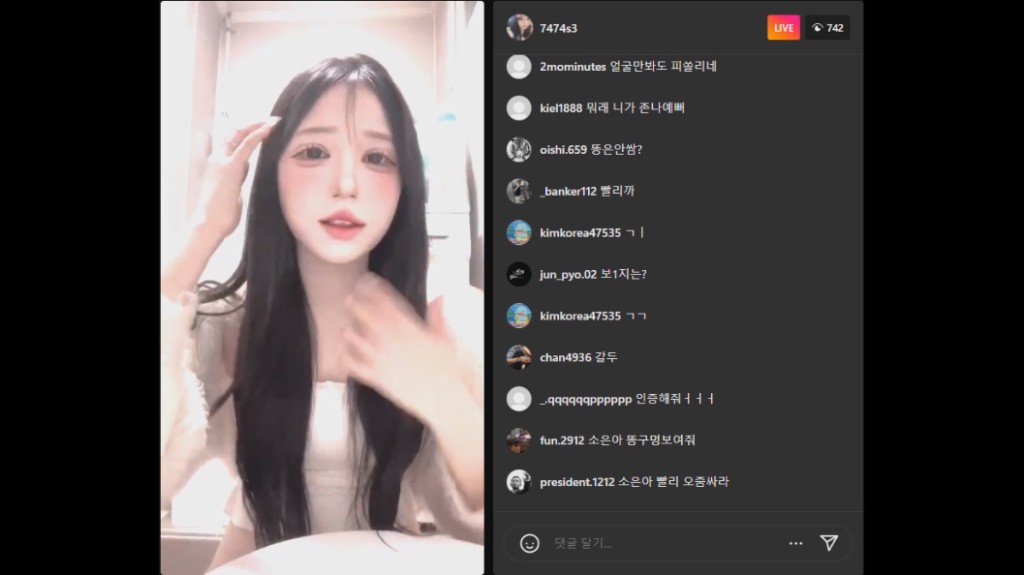This screenshot has width=1024, height=575.
Task: Open fun.2912's profile
Action: click(x=563, y=440)
